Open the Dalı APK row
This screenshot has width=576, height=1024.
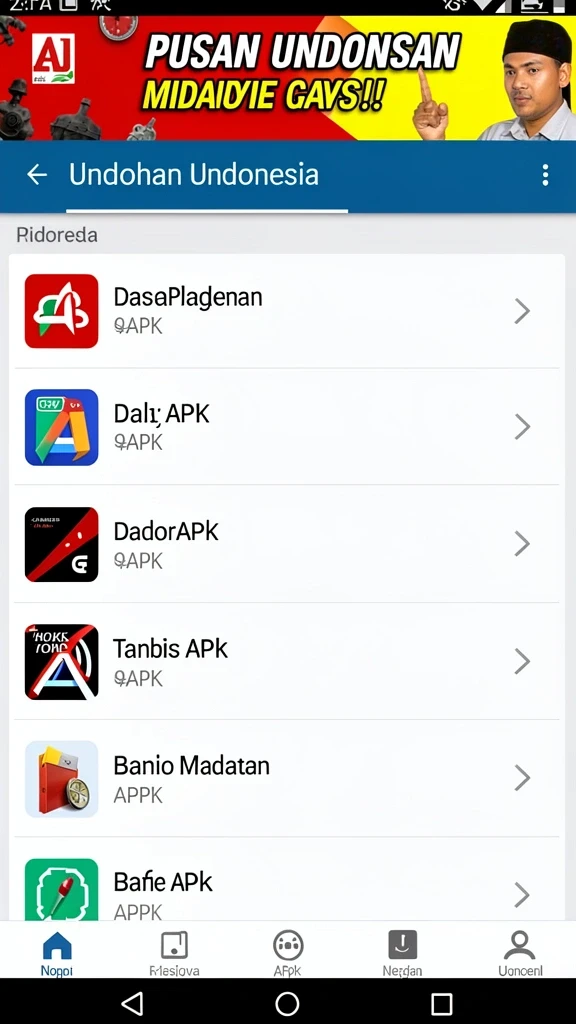(x=287, y=426)
